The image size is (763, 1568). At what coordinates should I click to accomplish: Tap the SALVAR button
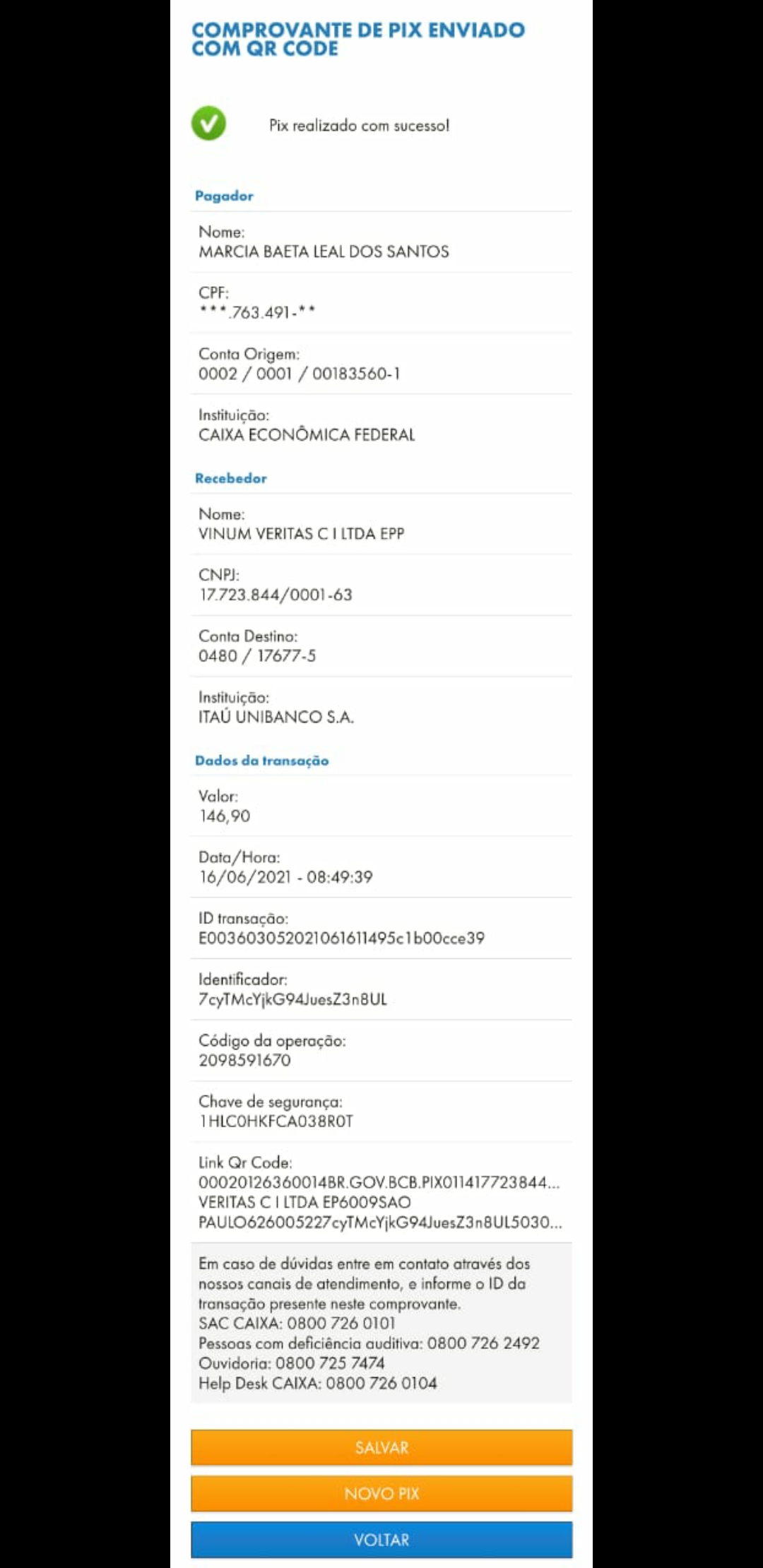pyautogui.click(x=381, y=1447)
